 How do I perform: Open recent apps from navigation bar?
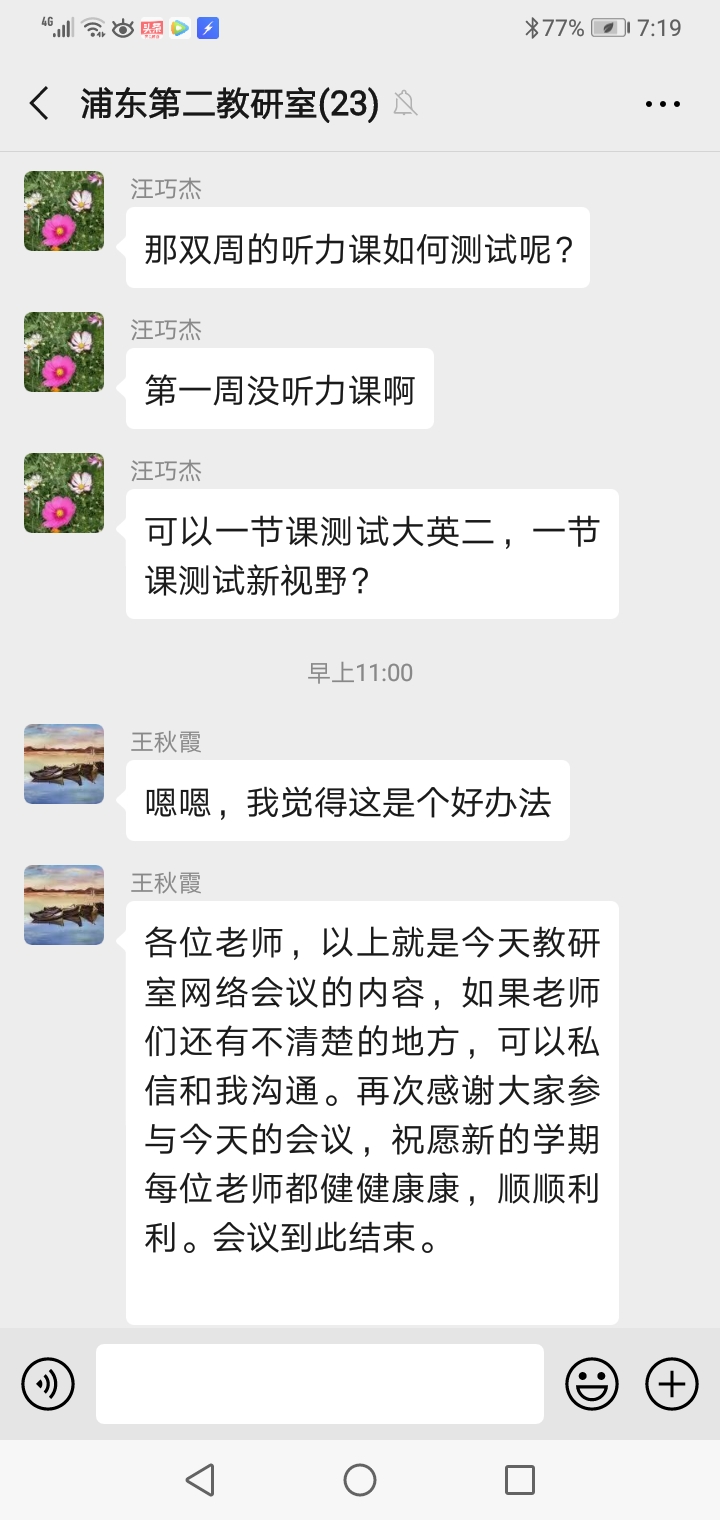(x=520, y=1480)
